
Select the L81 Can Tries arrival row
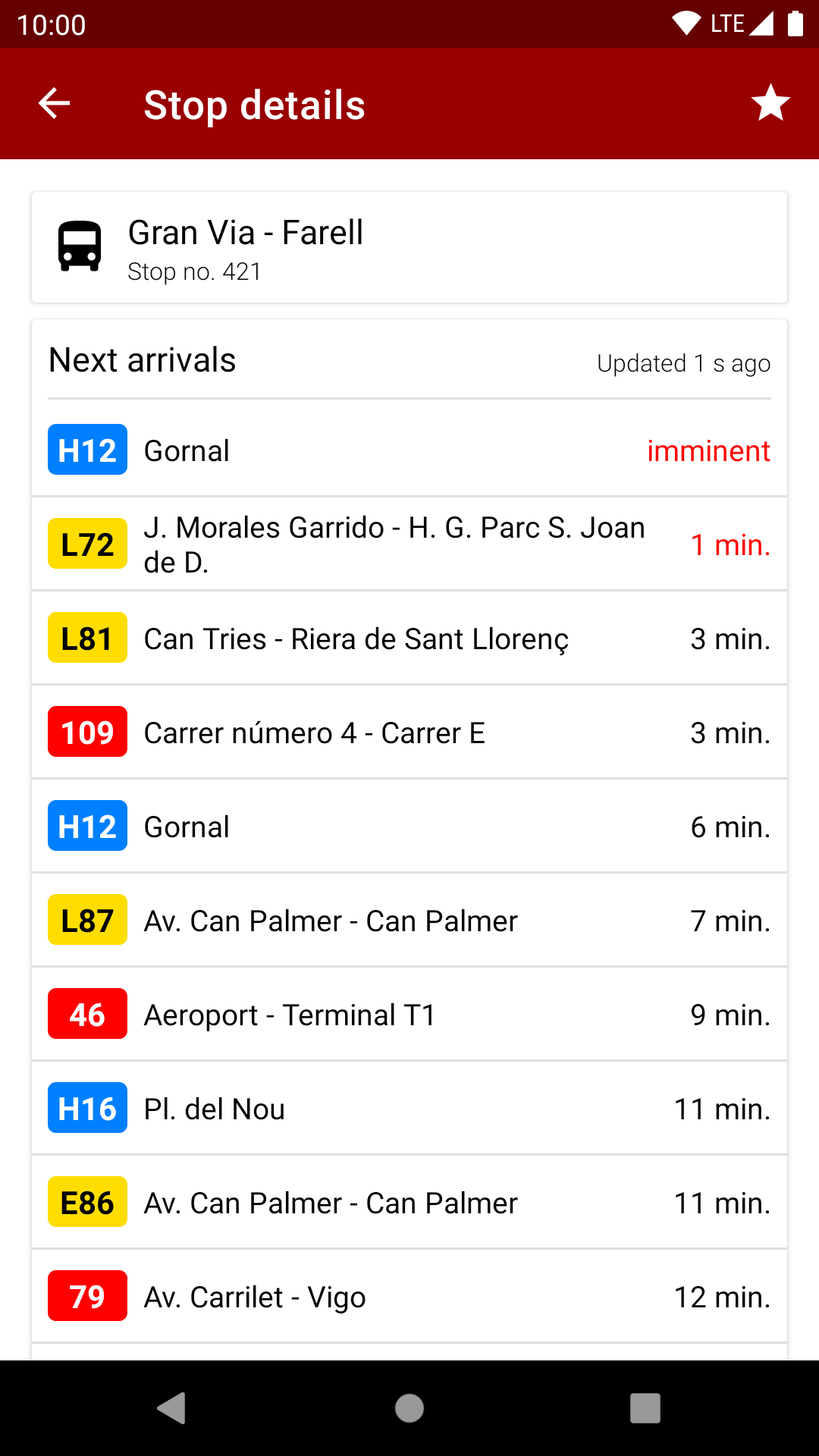409,639
